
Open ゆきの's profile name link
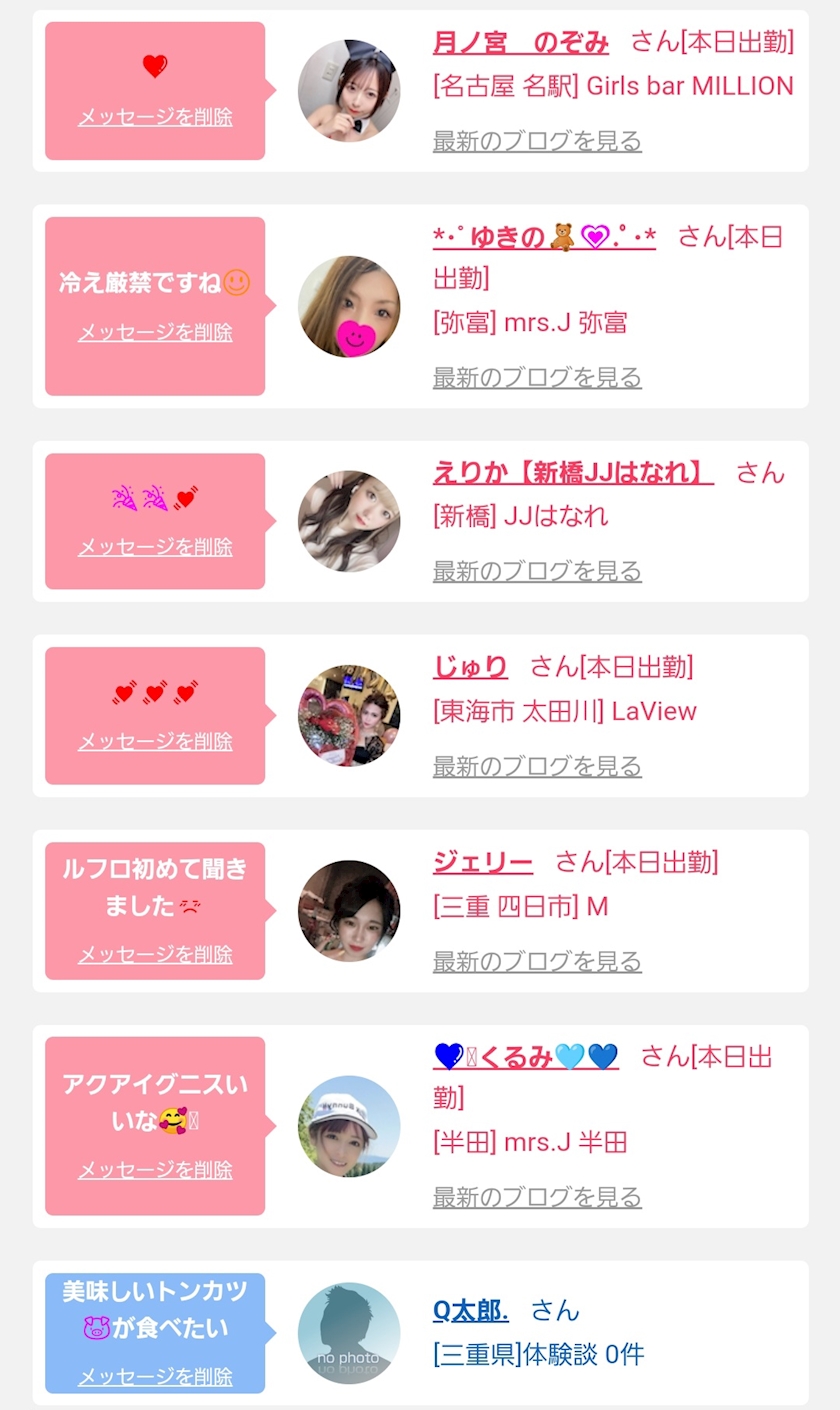tap(544, 237)
